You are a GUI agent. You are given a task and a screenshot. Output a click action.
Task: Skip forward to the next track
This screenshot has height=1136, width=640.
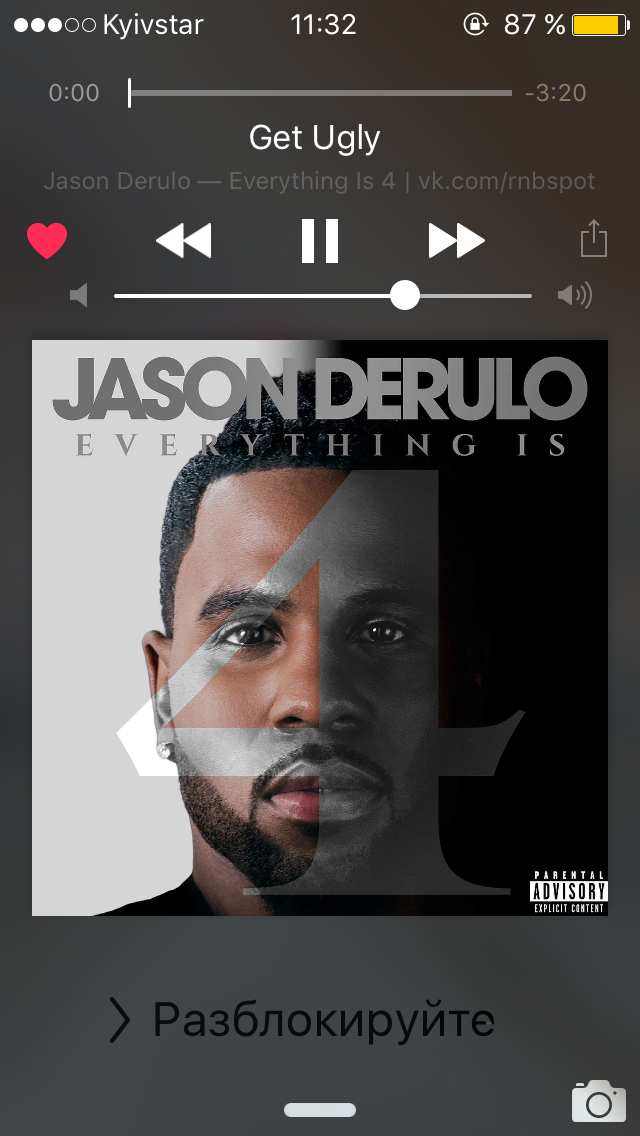click(x=456, y=241)
